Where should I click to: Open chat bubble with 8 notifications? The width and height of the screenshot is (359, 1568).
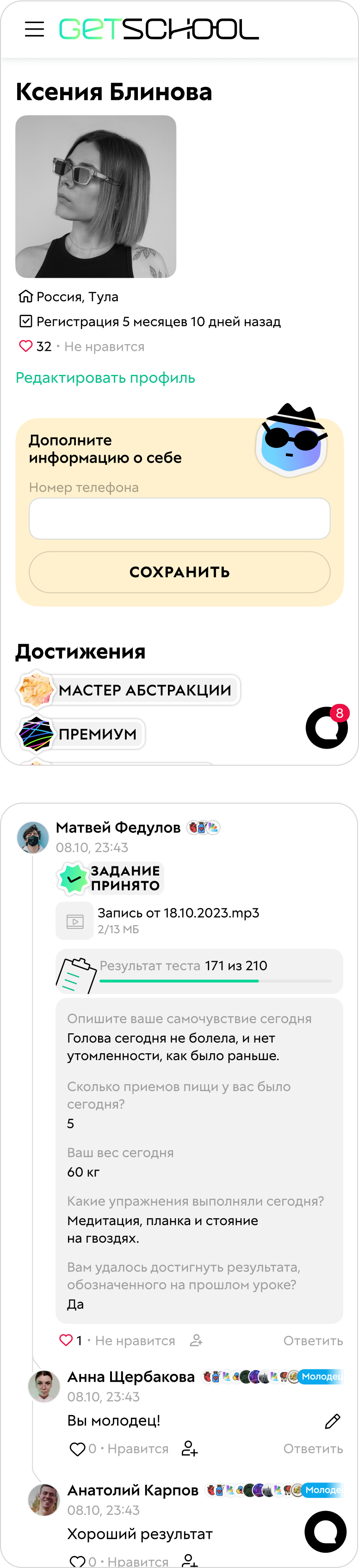(327, 727)
